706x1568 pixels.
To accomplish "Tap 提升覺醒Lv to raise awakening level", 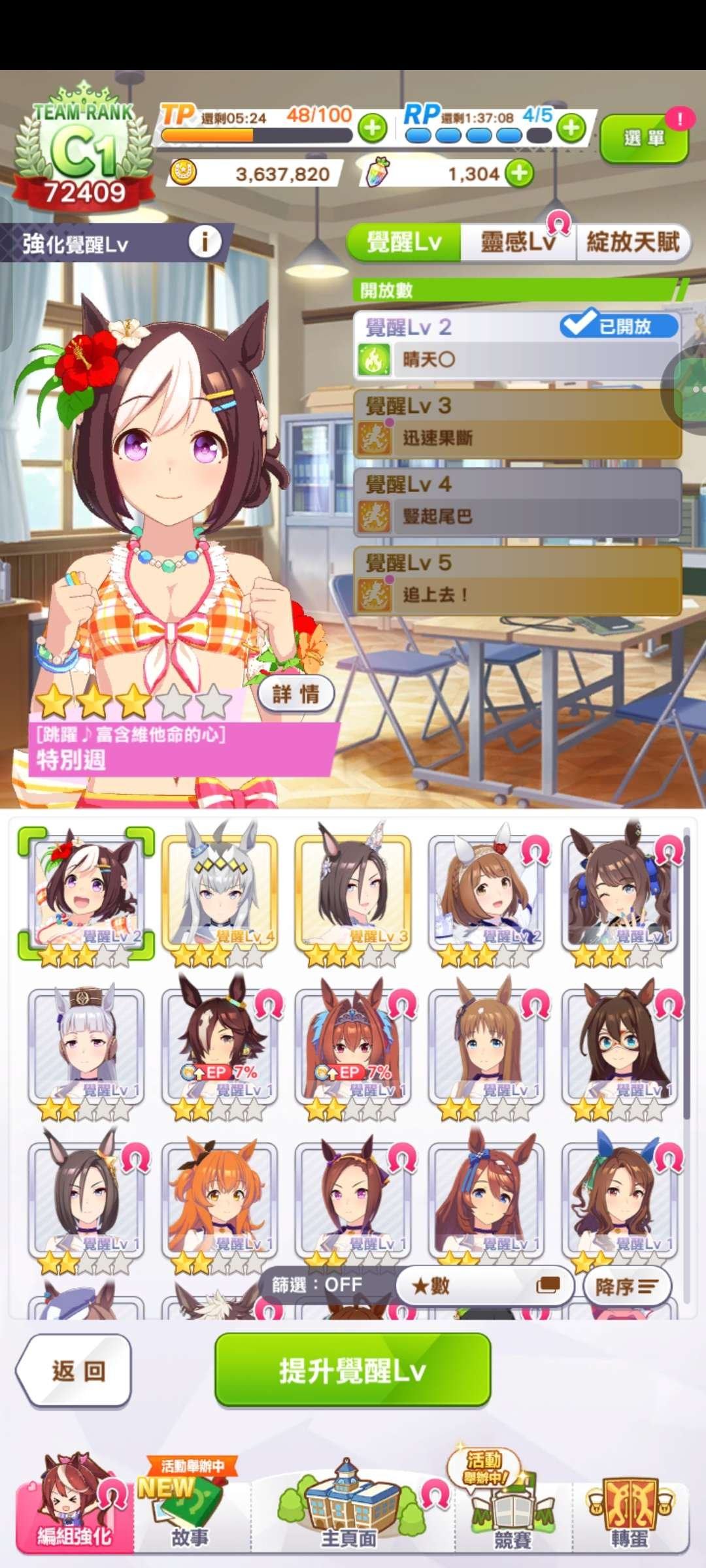I will pos(353,1371).
